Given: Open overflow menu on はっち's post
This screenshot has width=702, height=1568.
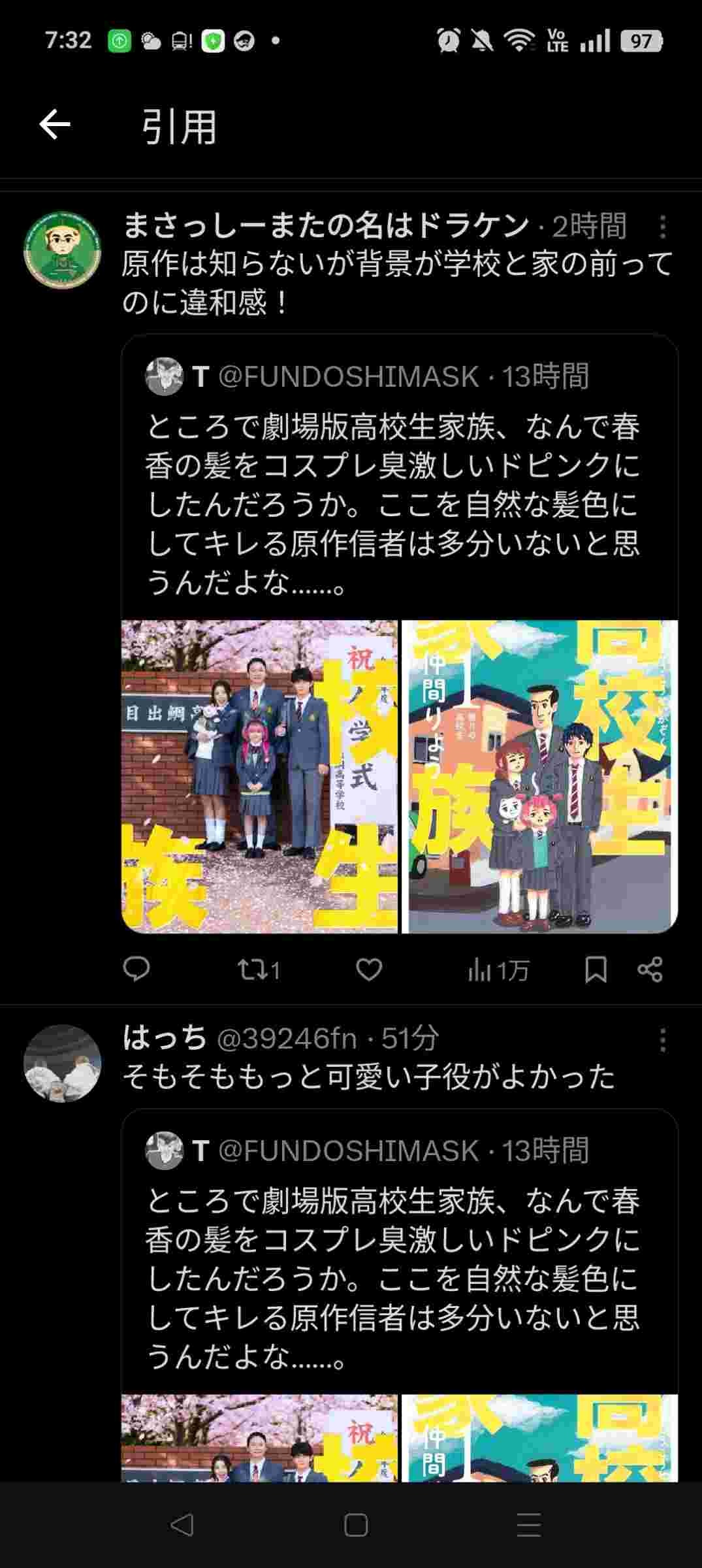Looking at the screenshot, I should pos(662,1039).
